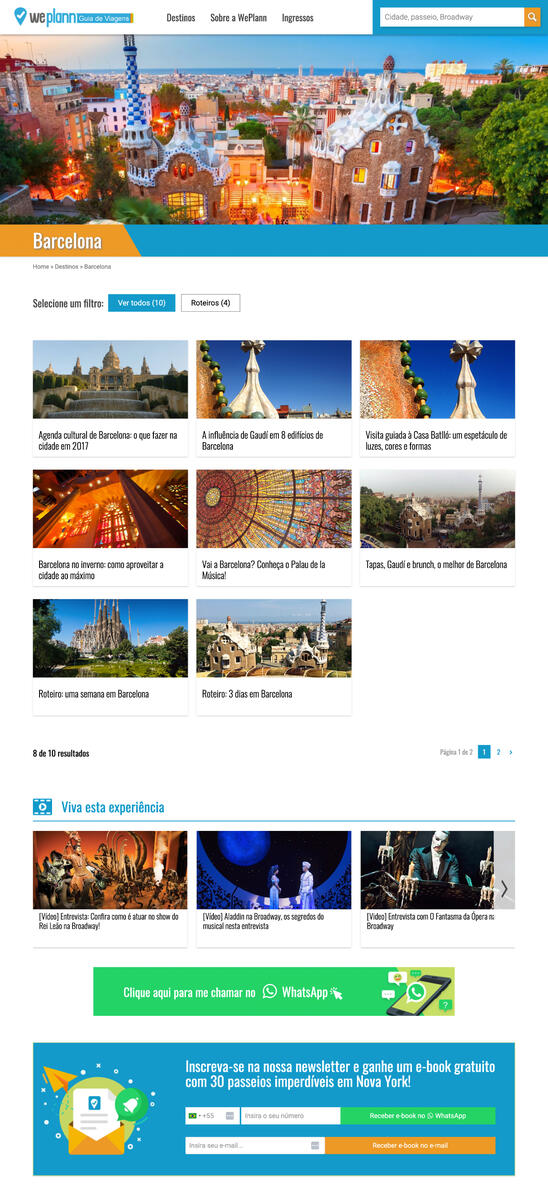Open the Destinos menu

coord(180,17)
